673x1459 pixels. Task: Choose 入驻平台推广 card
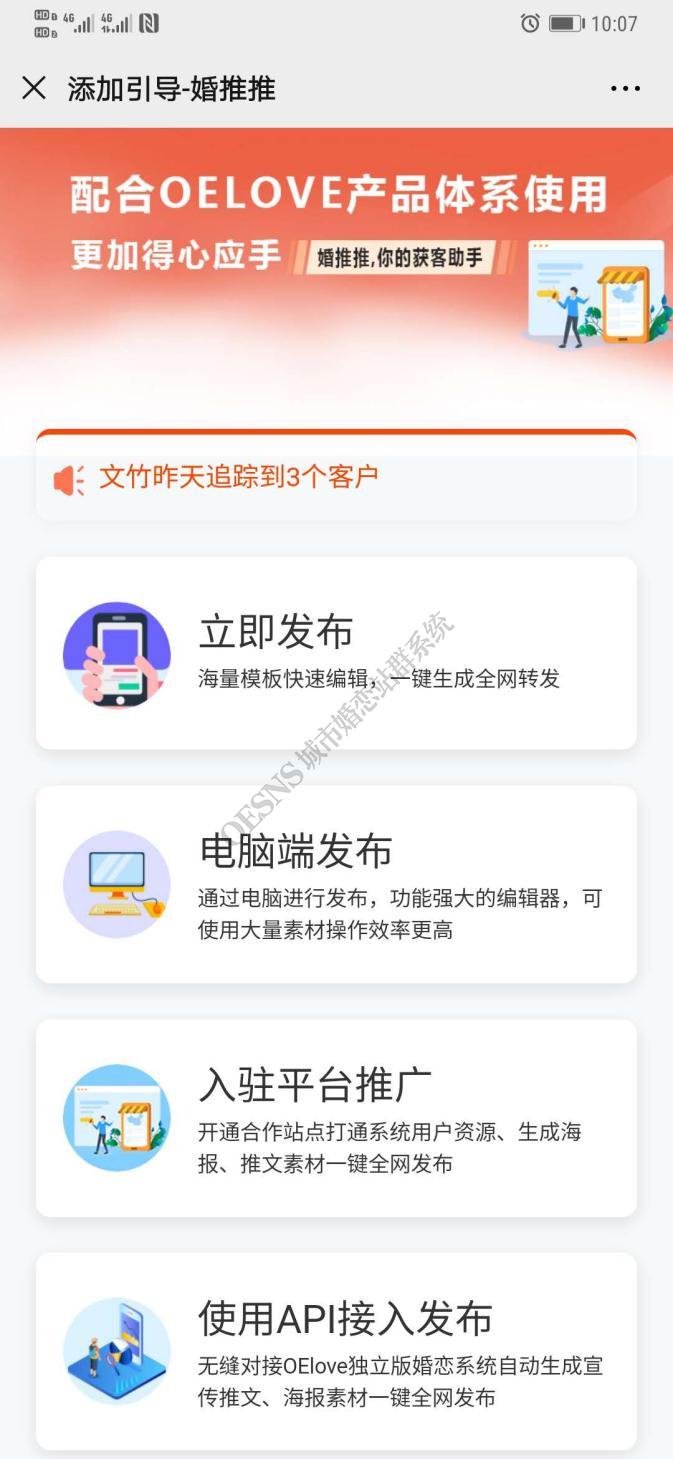pyautogui.click(x=336, y=1118)
